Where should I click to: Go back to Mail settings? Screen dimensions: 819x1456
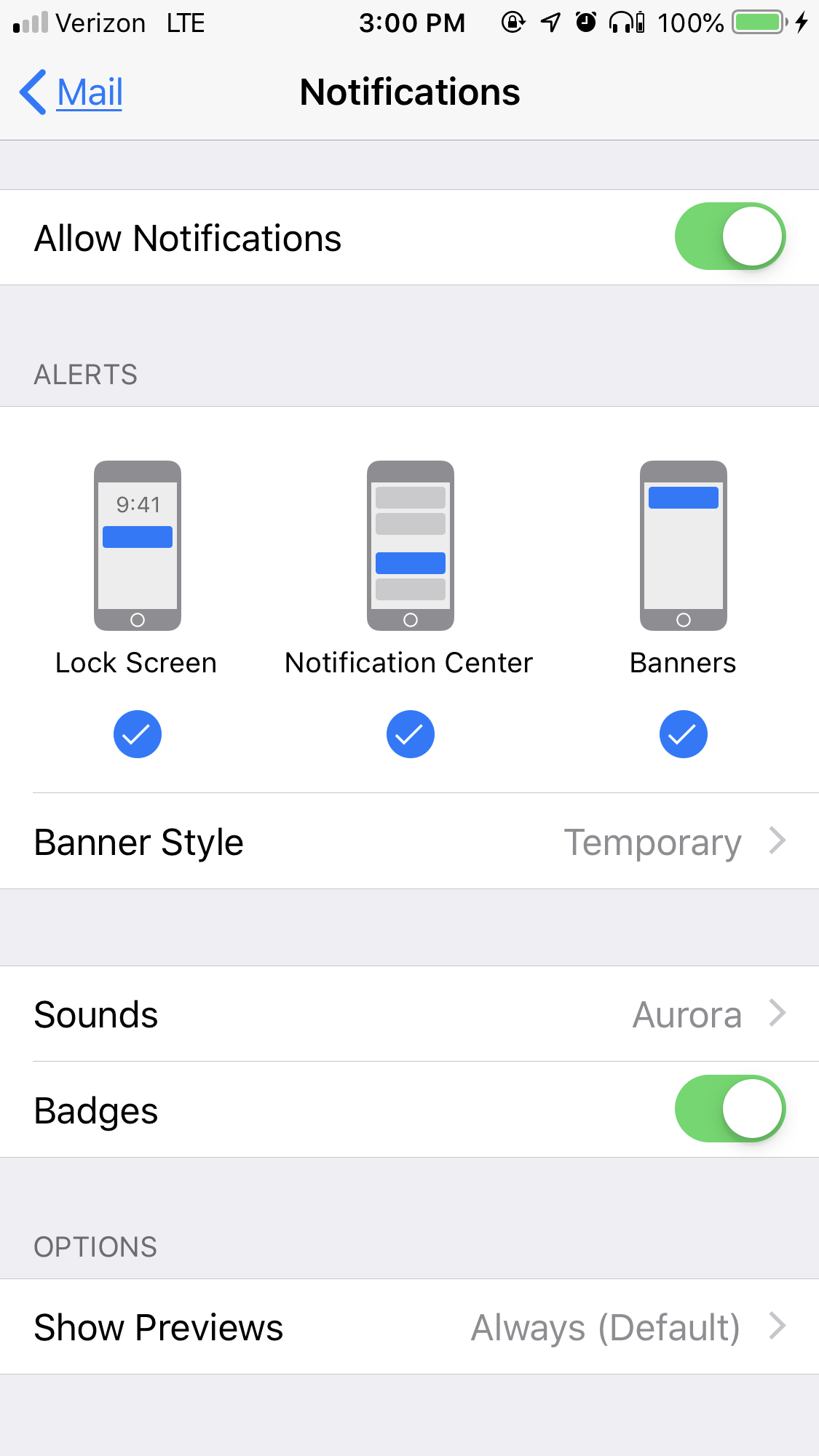71,92
